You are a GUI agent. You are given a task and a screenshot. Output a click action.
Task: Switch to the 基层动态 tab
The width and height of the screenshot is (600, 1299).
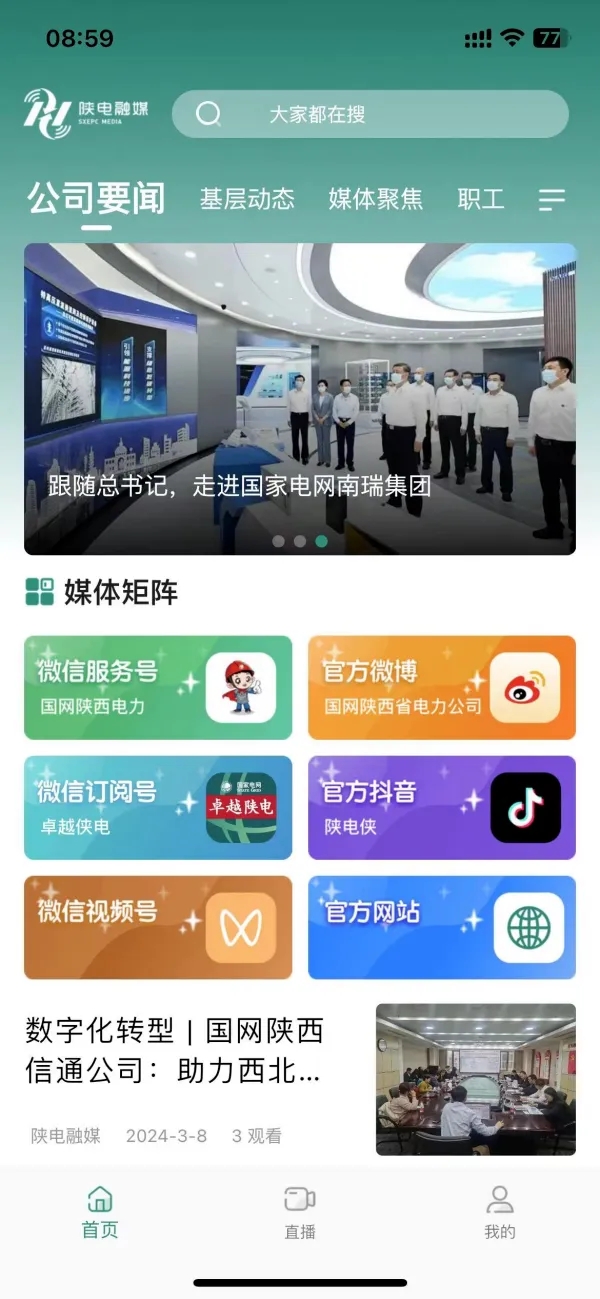247,199
